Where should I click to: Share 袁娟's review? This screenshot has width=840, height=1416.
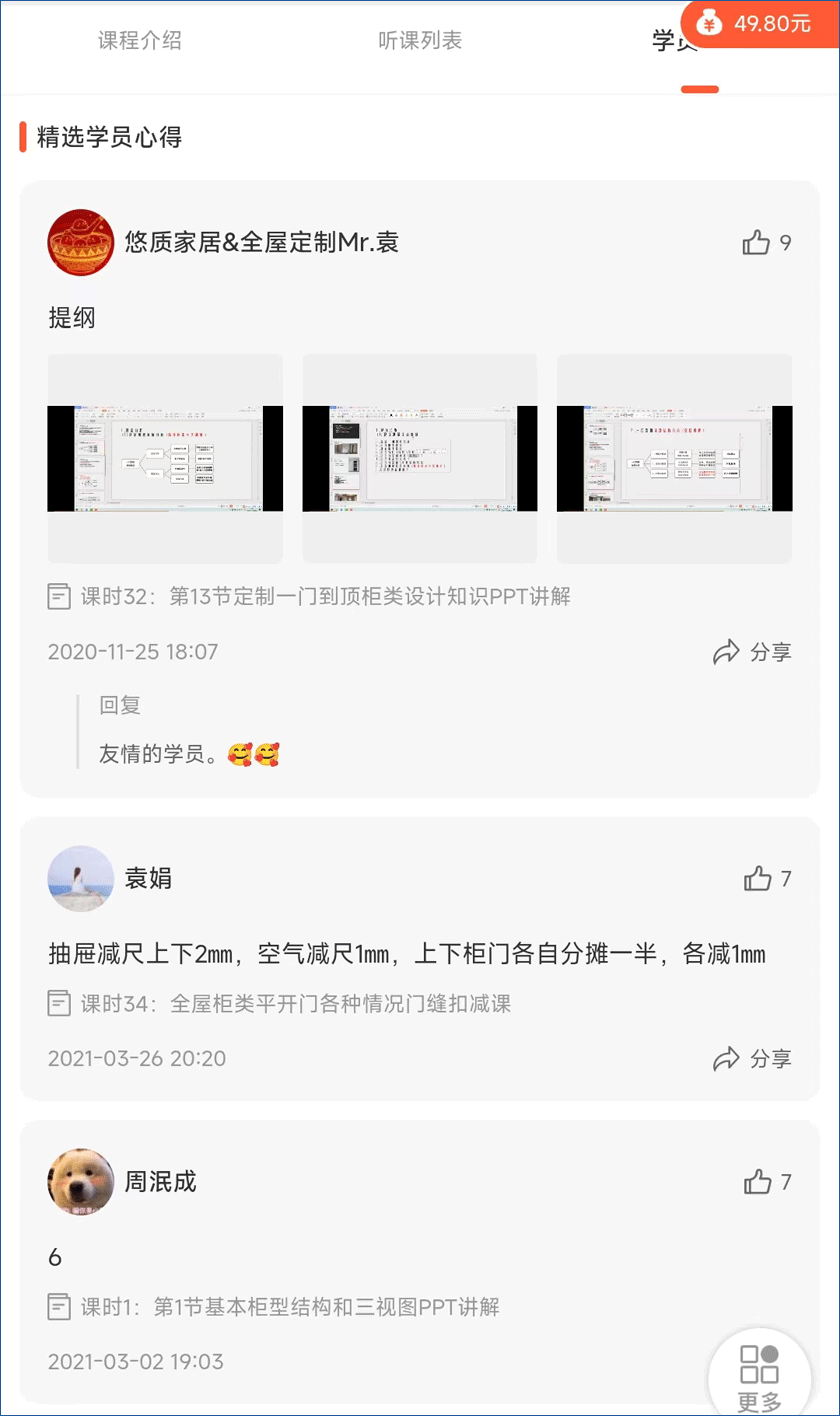pyautogui.click(x=752, y=1058)
